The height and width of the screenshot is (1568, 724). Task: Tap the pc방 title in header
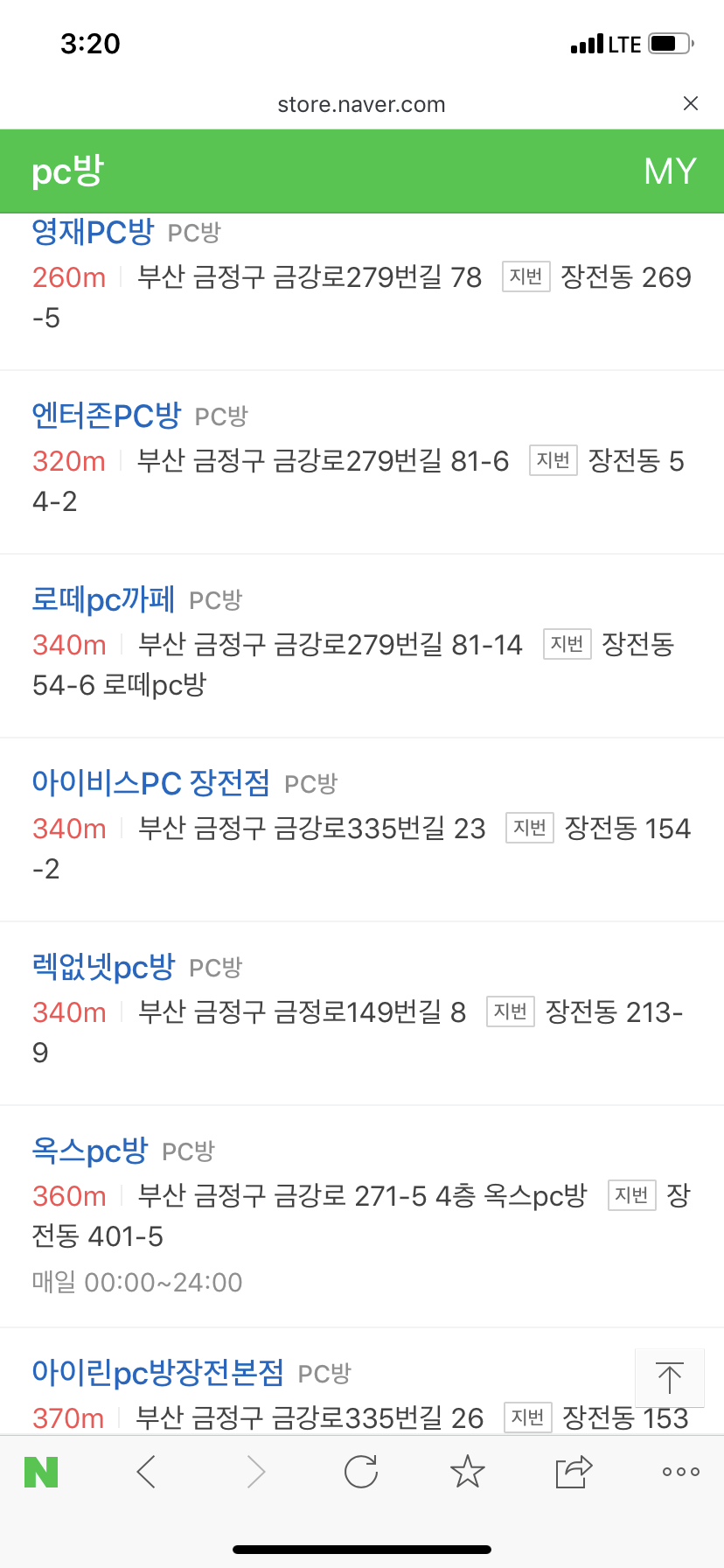67,171
